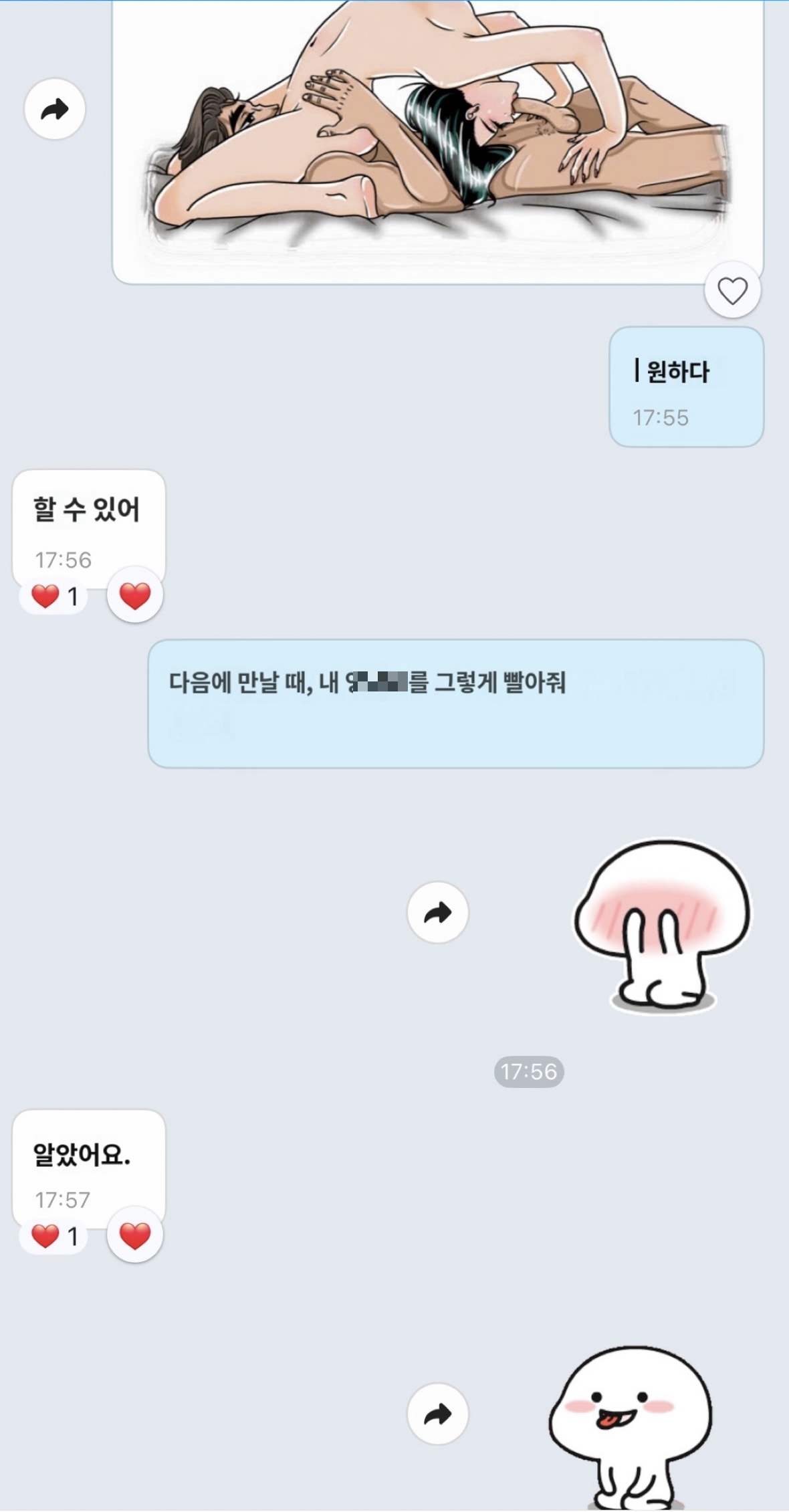
Task: Like the image message with the outline heart
Action: click(x=732, y=291)
